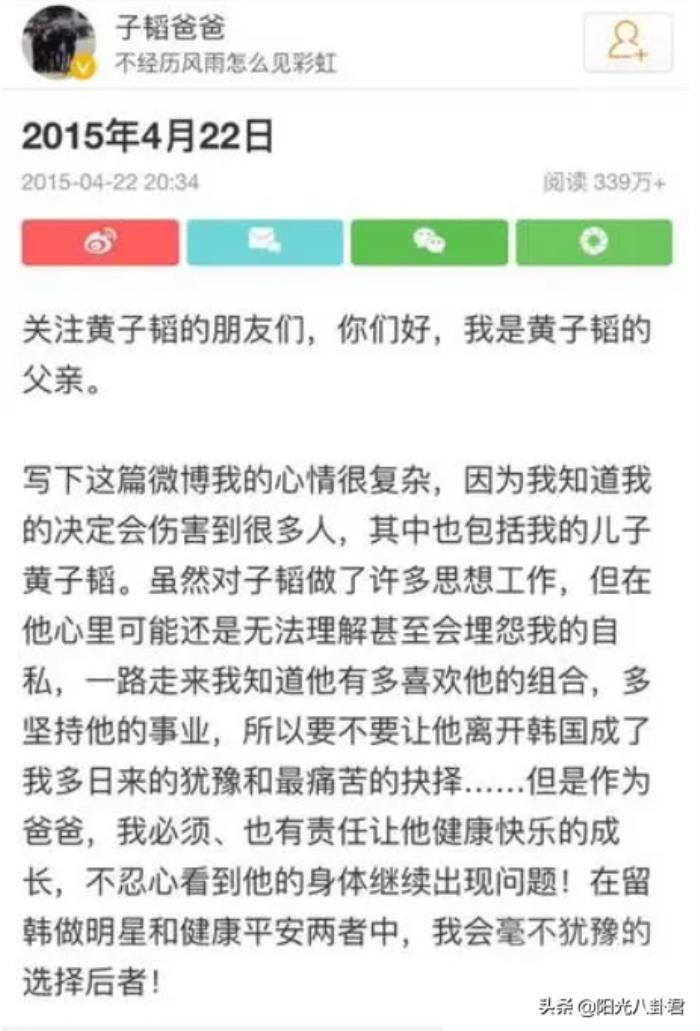Viewport: 700px width, 1031px height.
Task: Open 子韬爸爸's profile avatar
Action: pyautogui.click(x=58, y=43)
